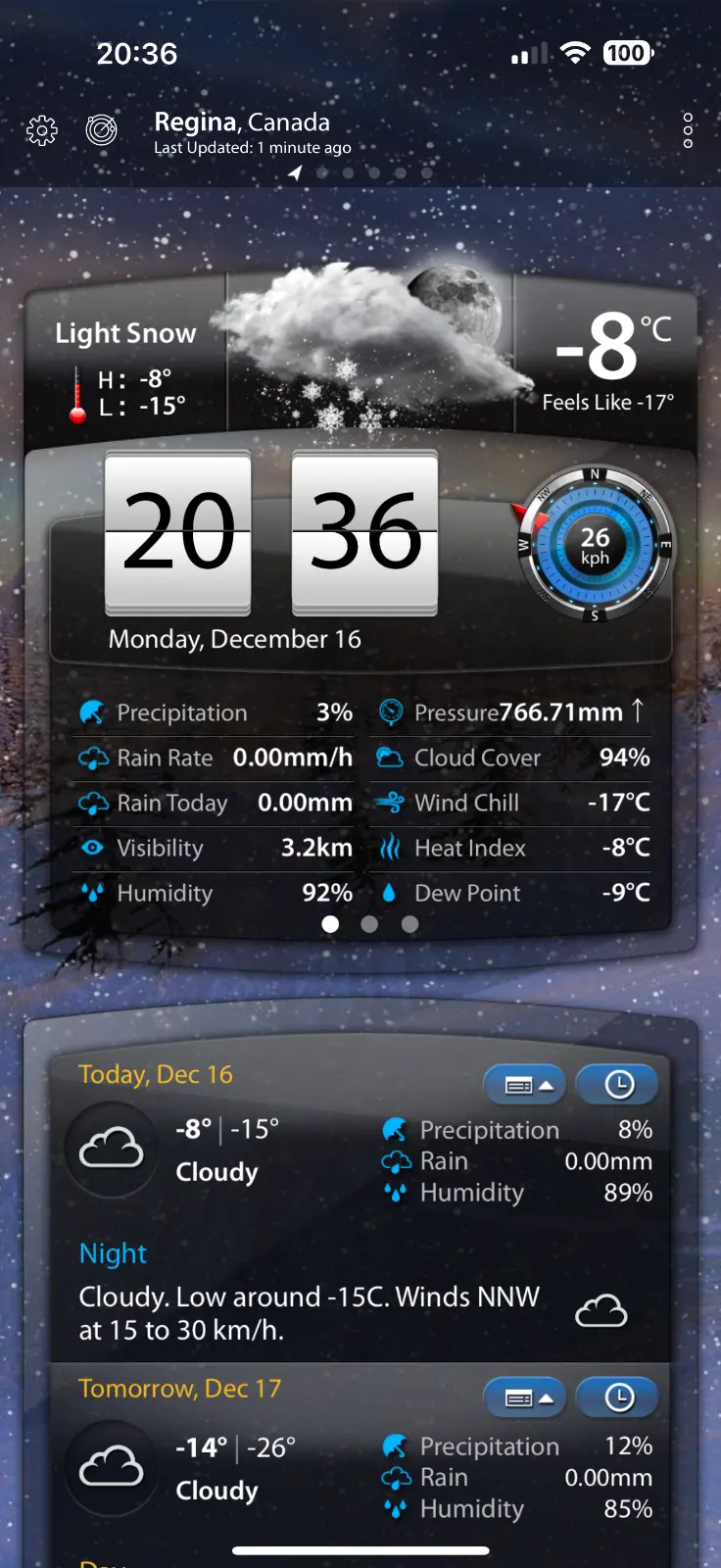The width and height of the screenshot is (721, 1568).
Task: Open the weather radar icon
Action: tap(102, 129)
